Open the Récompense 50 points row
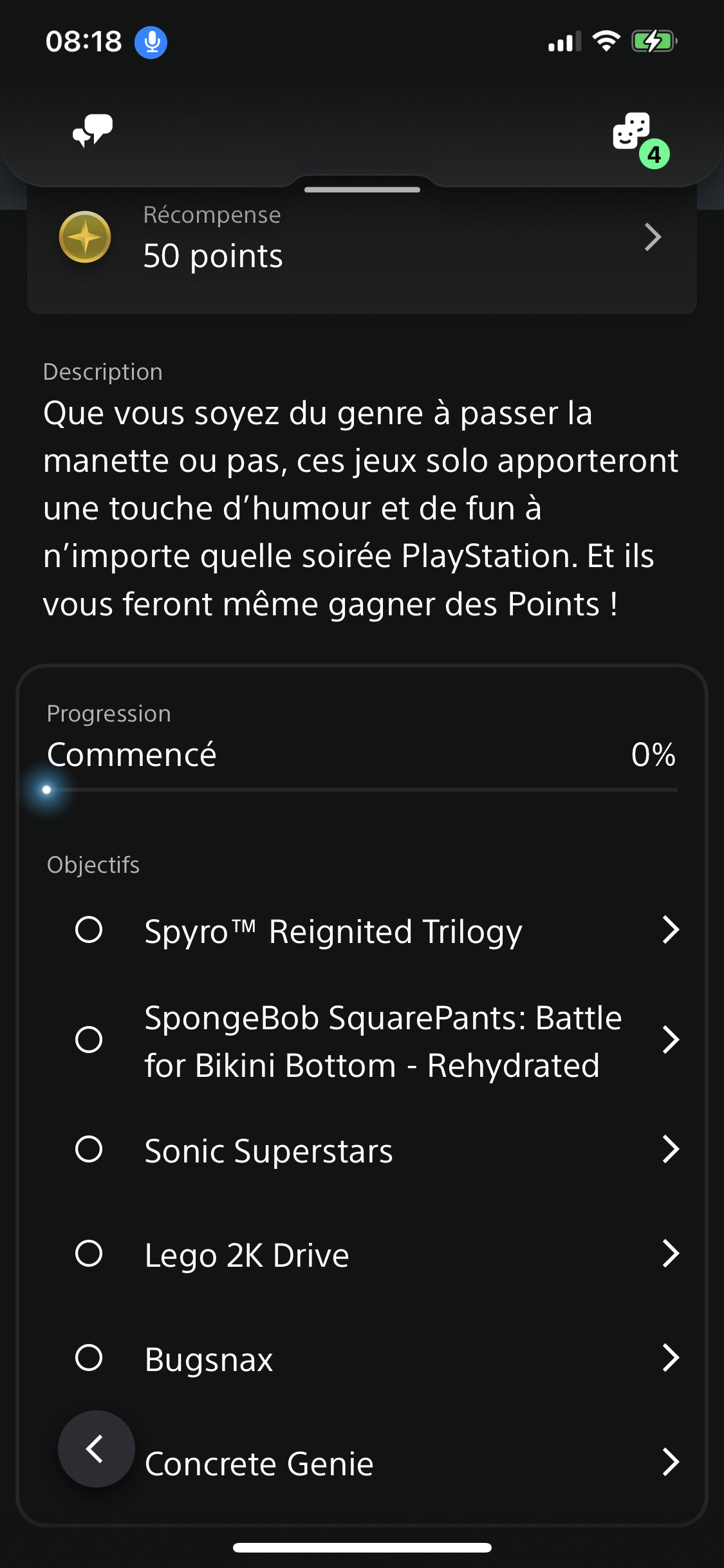 tap(362, 238)
